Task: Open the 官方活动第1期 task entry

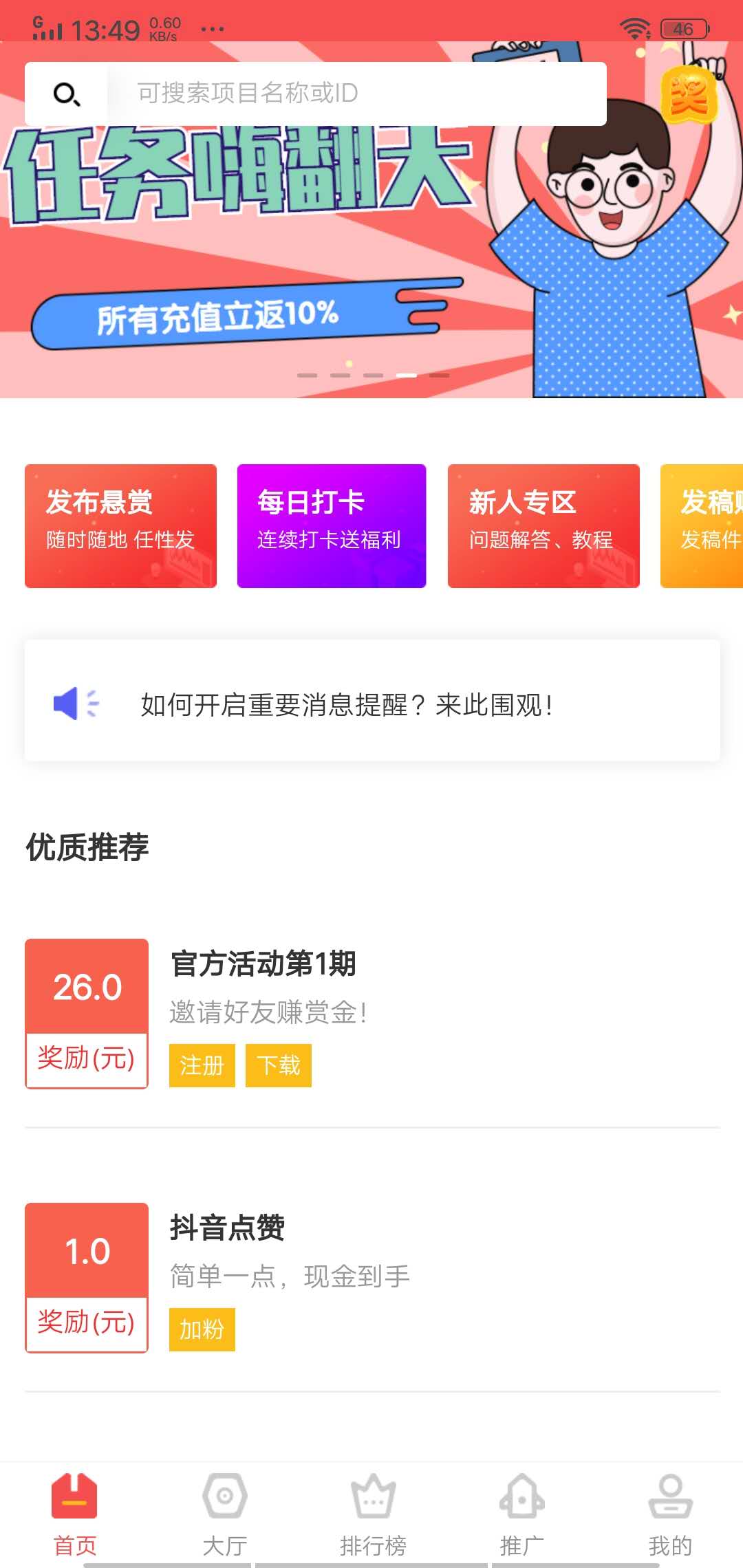Action: 263,964
